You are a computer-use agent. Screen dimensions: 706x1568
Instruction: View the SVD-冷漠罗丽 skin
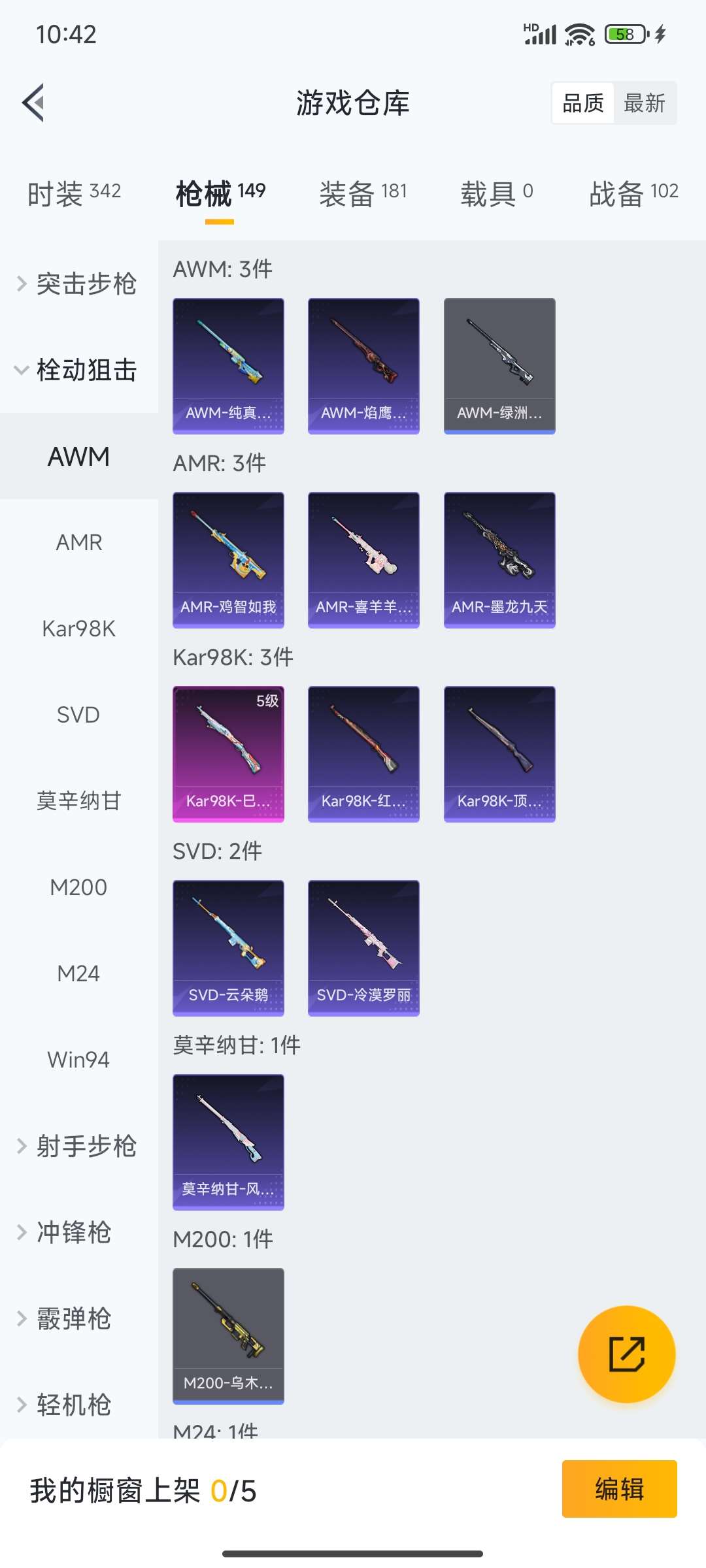click(x=363, y=948)
